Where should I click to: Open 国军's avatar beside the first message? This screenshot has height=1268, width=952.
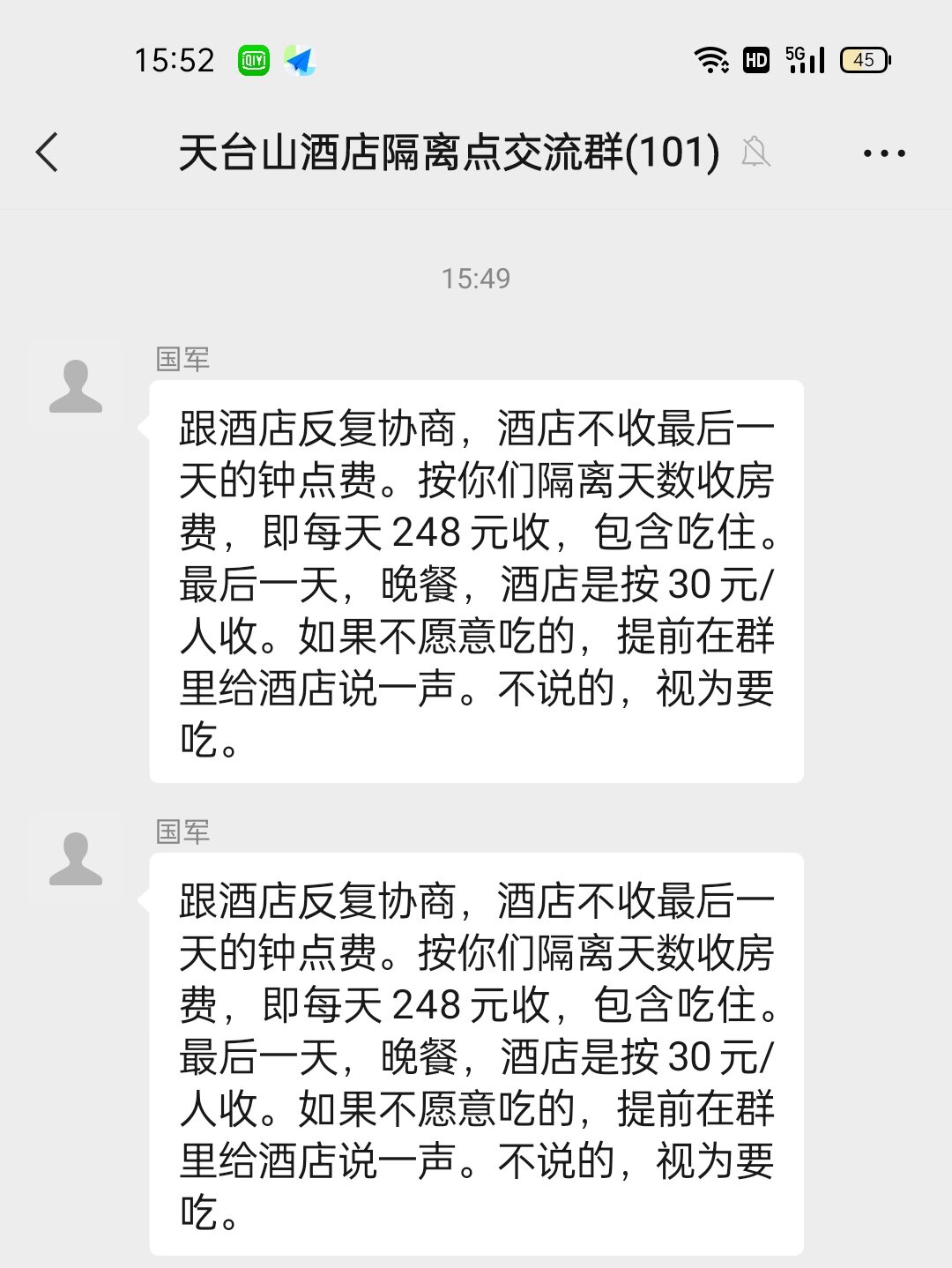(76, 387)
